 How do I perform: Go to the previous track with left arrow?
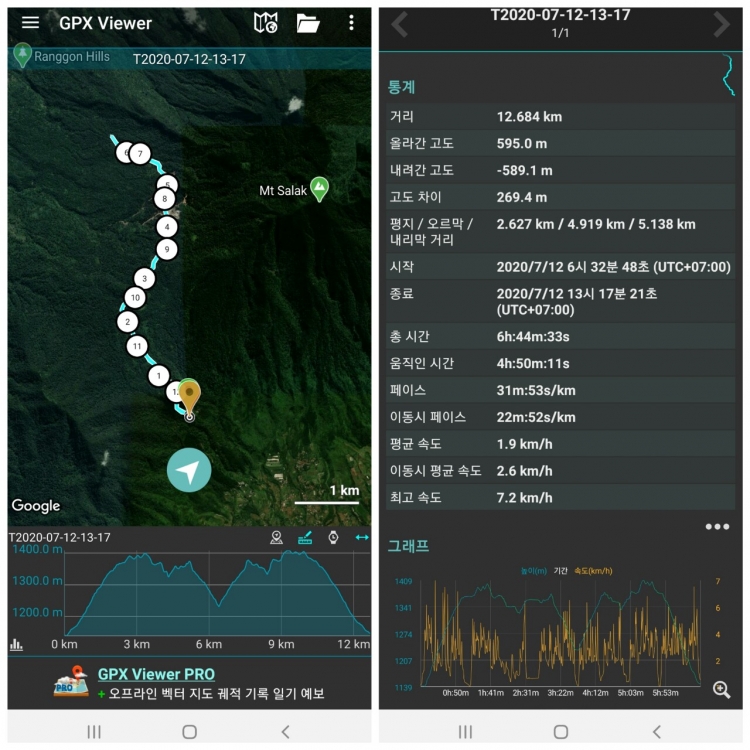click(400, 24)
